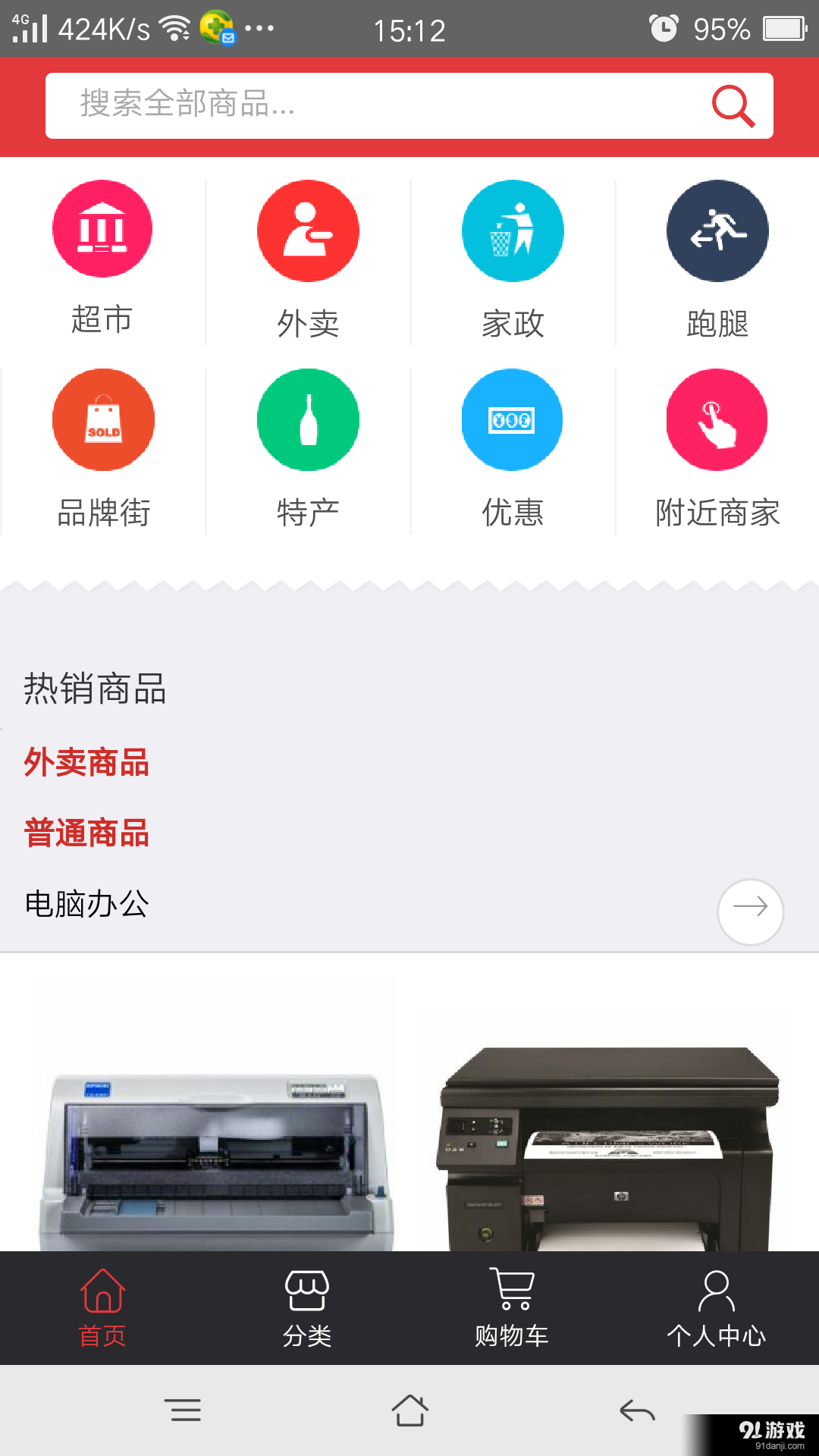Click inside the 搜索全部商品 search field
This screenshot has width=819, height=1456.
303,106
